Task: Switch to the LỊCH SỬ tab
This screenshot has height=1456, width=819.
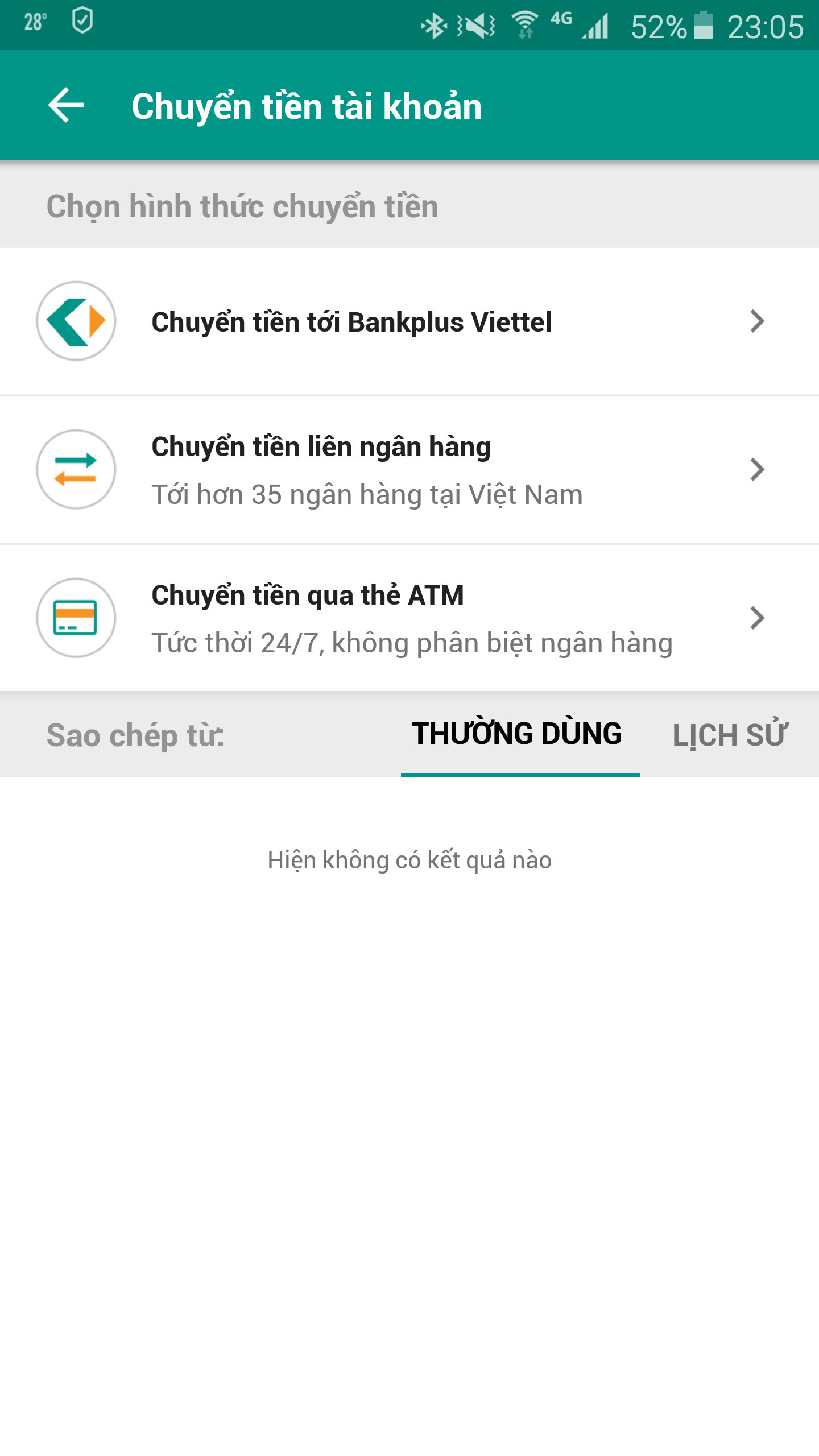Action: coord(729,734)
